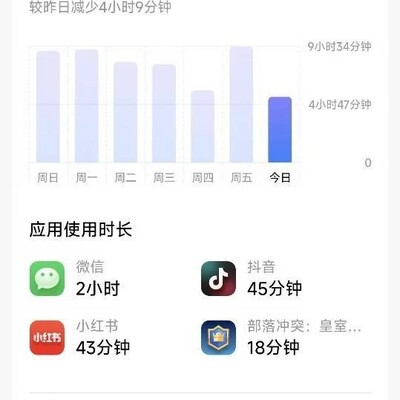Select the 周一 usage bar
The width and height of the screenshot is (400, 400).
coord(87,106)
